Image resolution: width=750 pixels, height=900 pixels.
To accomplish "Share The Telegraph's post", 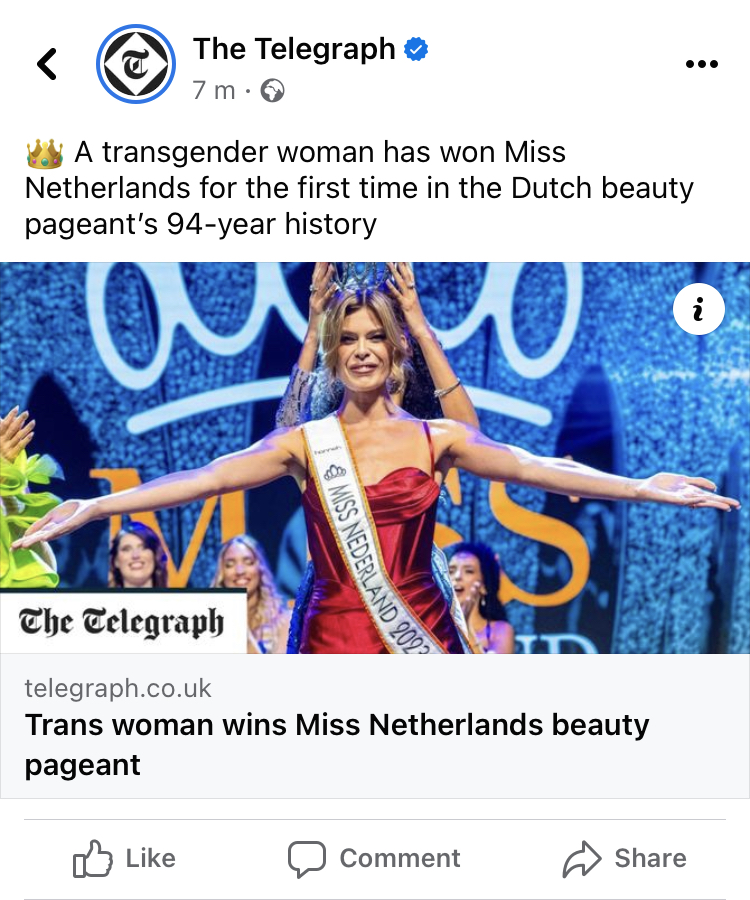I will 625,858.
